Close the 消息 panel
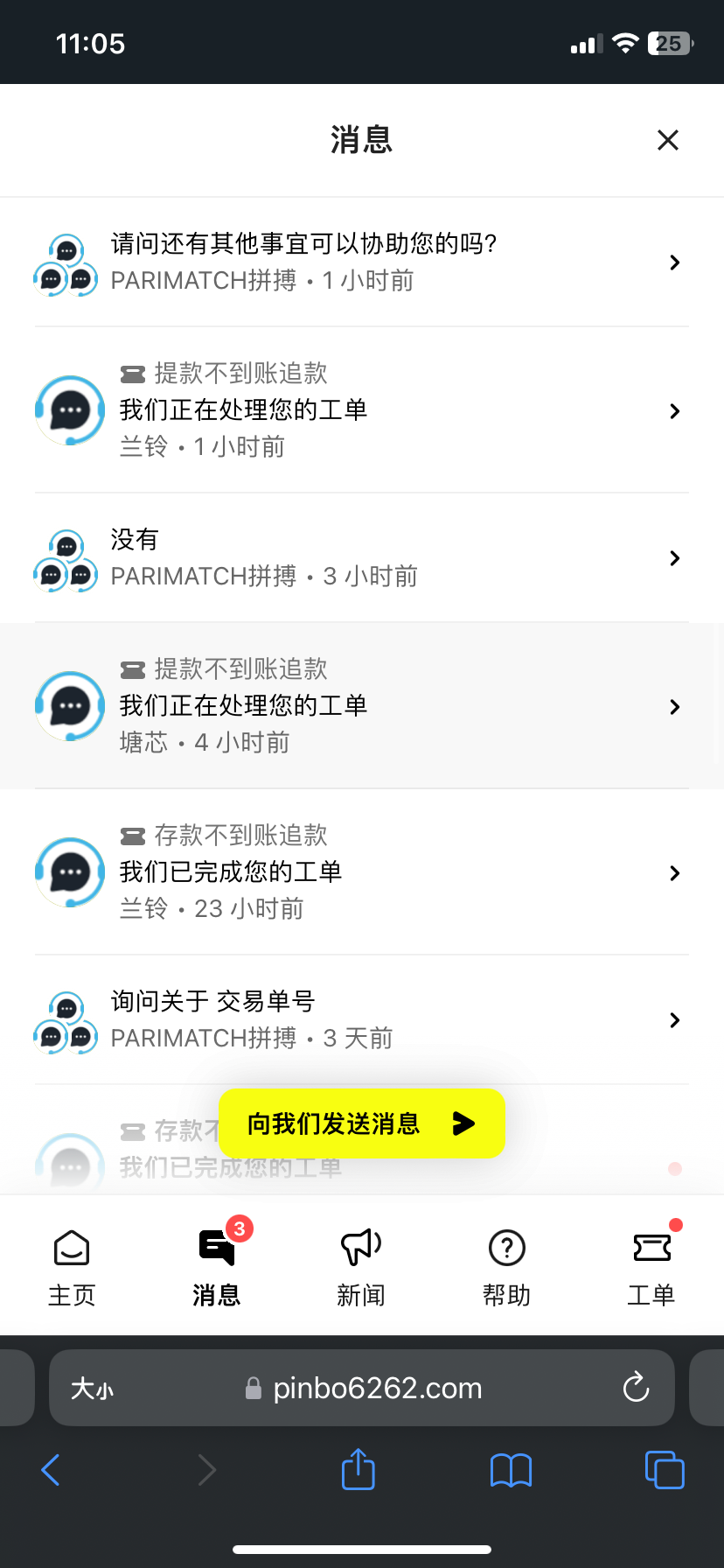 (667, 140)
